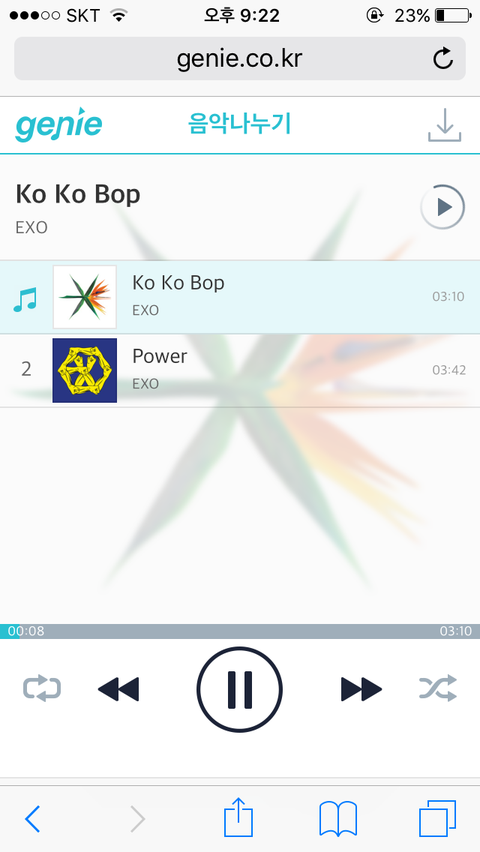Open the Safari share sheet
The width and height of the screenshot is (480, 852).
point(239,817)
